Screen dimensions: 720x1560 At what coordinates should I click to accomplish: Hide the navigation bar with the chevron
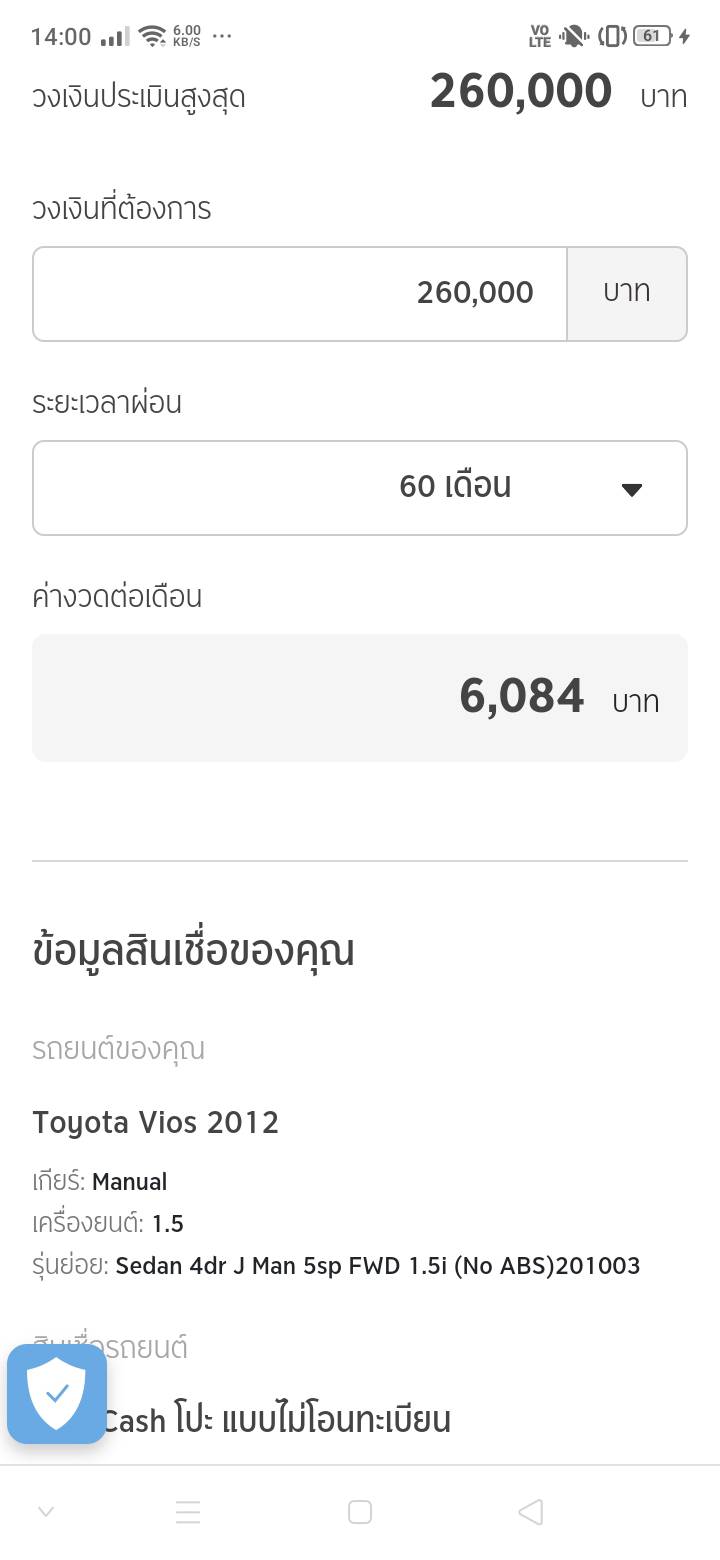(x=46, y=1512)
